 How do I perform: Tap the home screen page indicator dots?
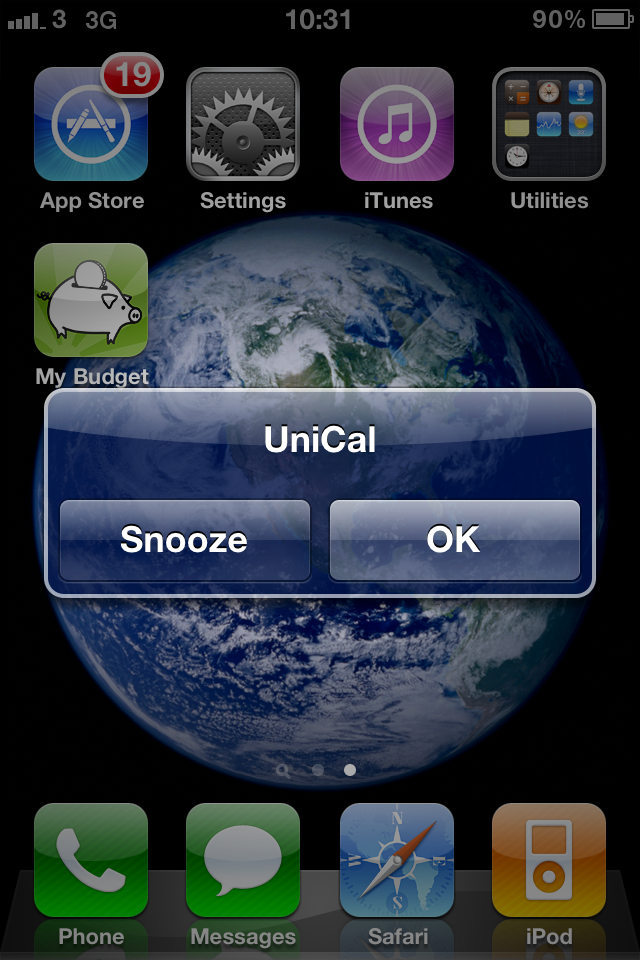click(x=317, y=770)
